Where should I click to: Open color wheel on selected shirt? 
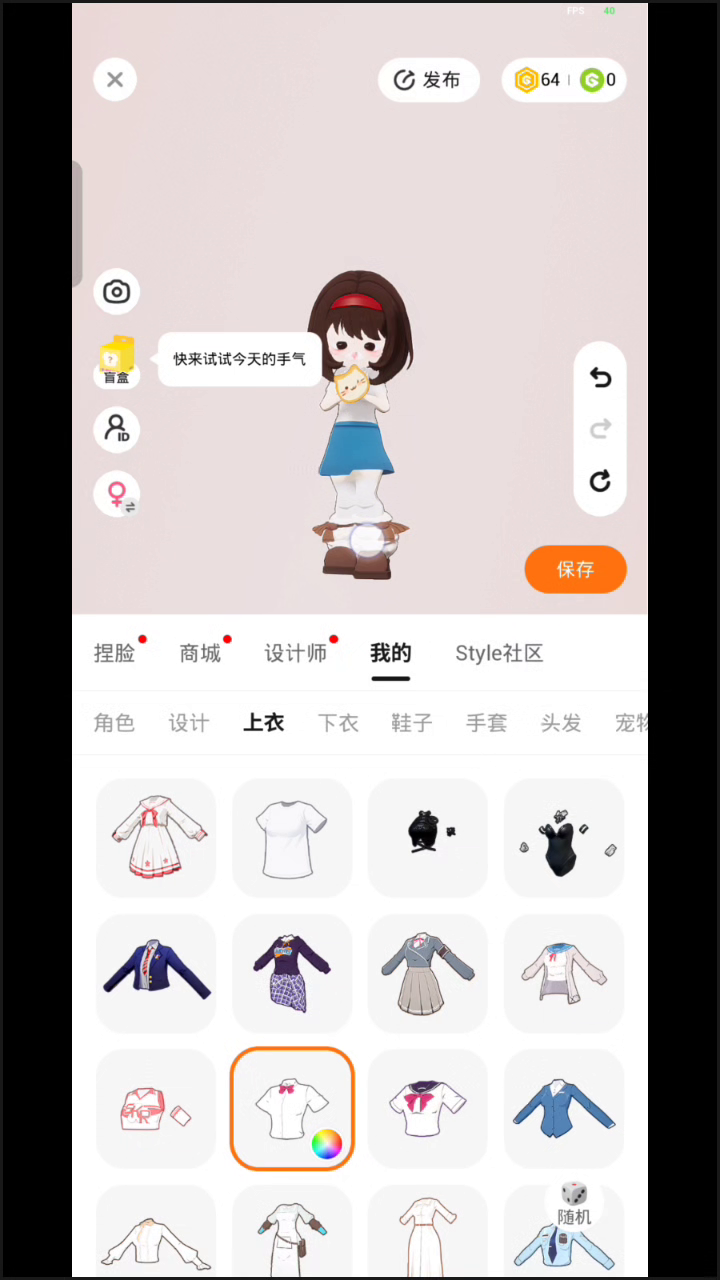[x=327, y=1144]
